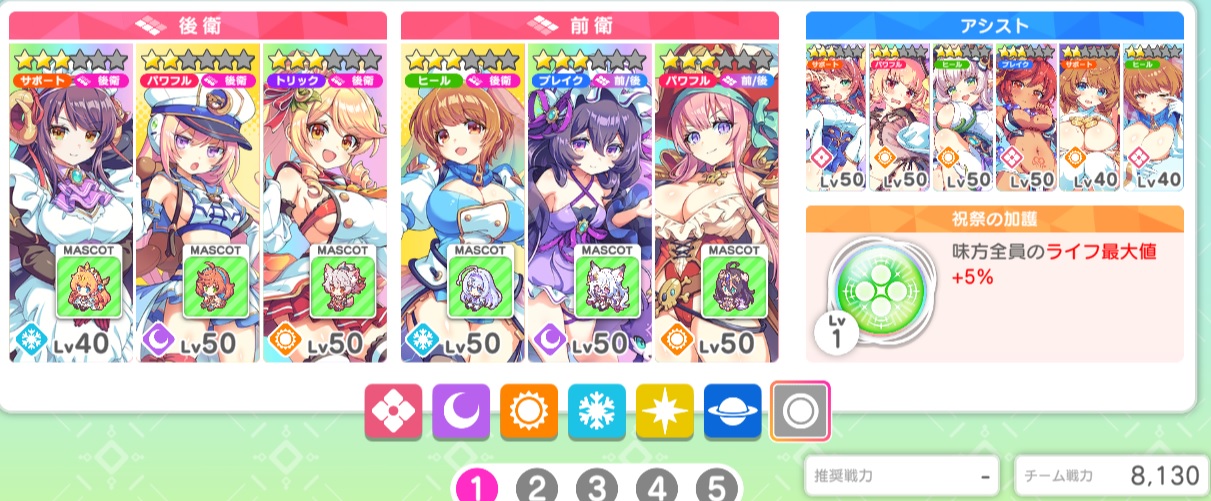Open the first サポート assist character

point(836,117)
